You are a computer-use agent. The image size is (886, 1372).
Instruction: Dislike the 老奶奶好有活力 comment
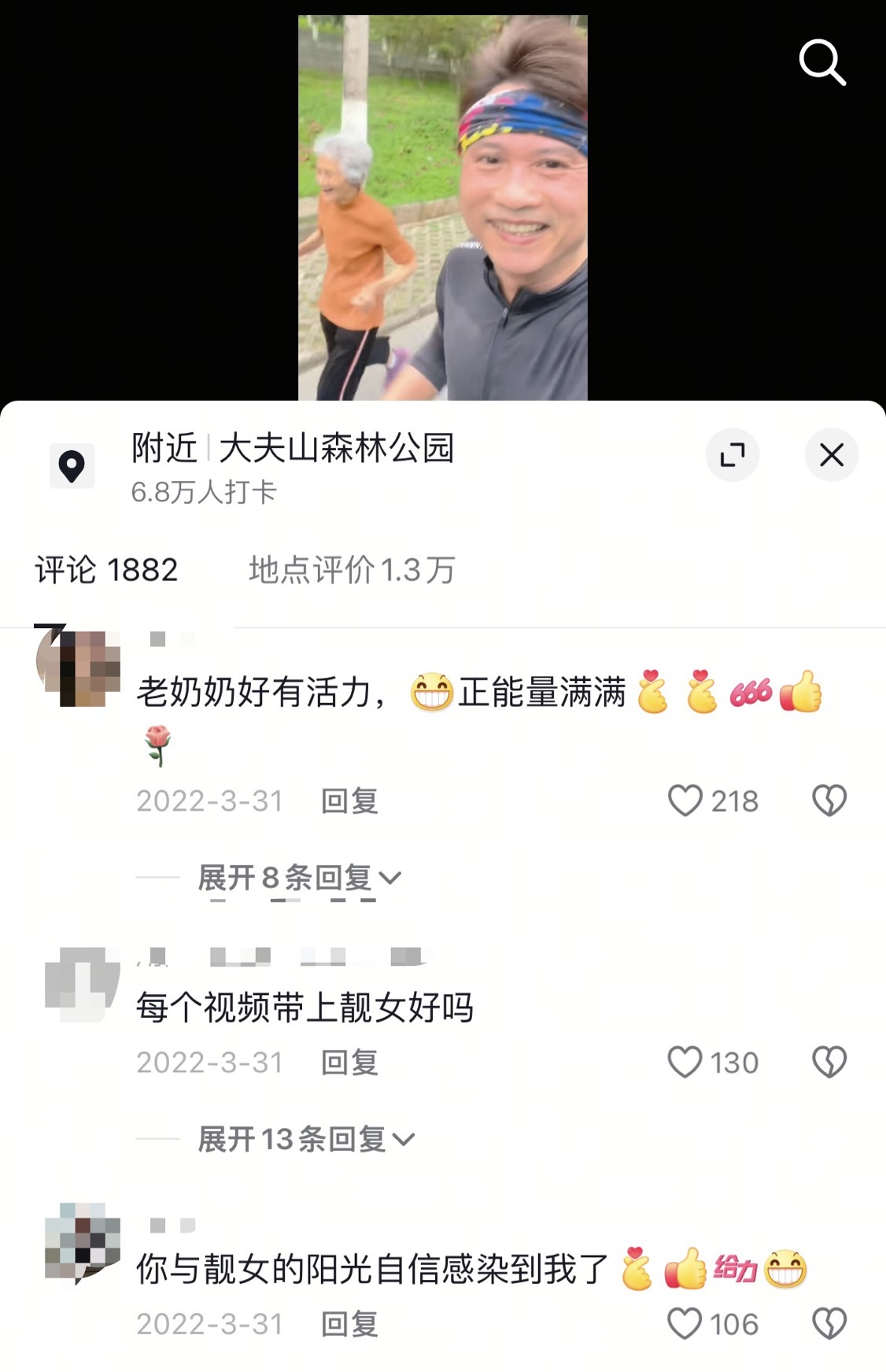[829, 801]
